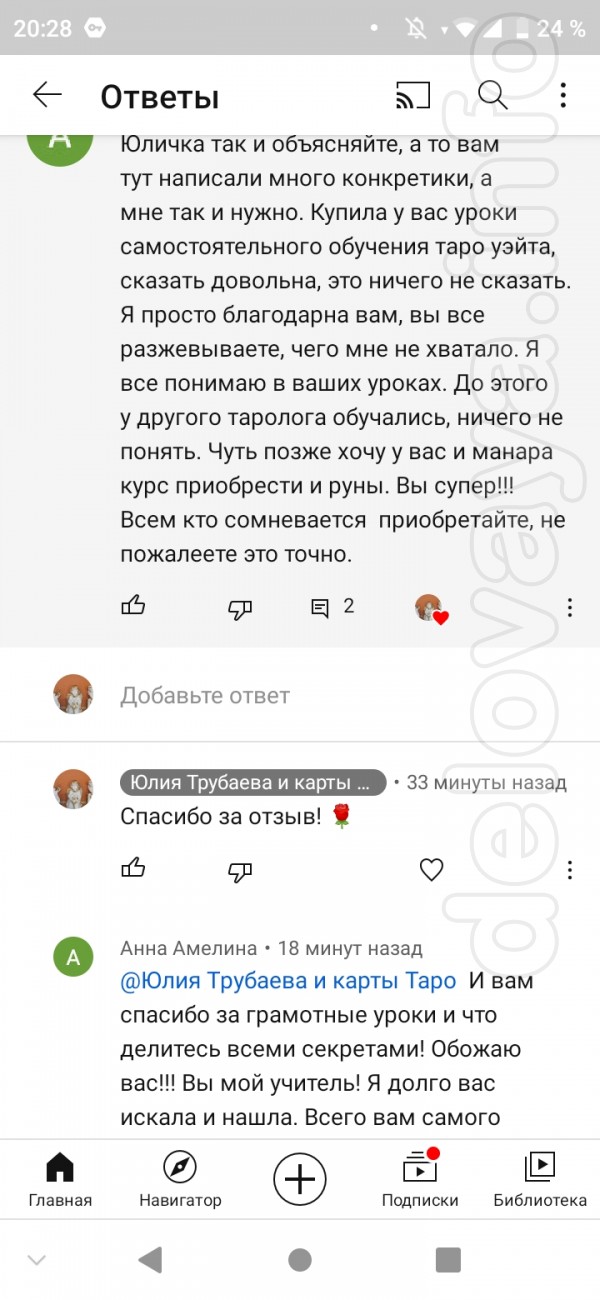The width and height of the screenshot is (600, 1300).
Task: Open Юлия Трубаева и карты channel chip
Action: click(x=253, y=782)
